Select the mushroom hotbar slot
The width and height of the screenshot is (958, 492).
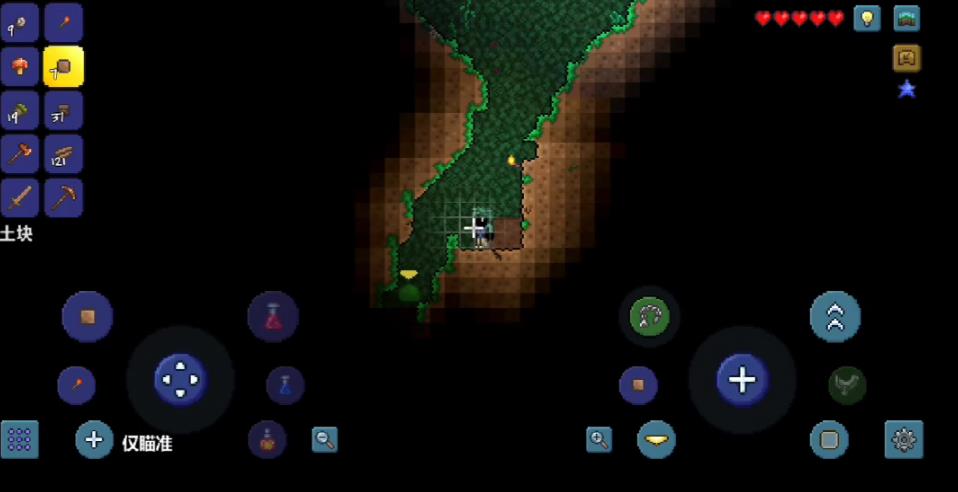click(19, 66)
